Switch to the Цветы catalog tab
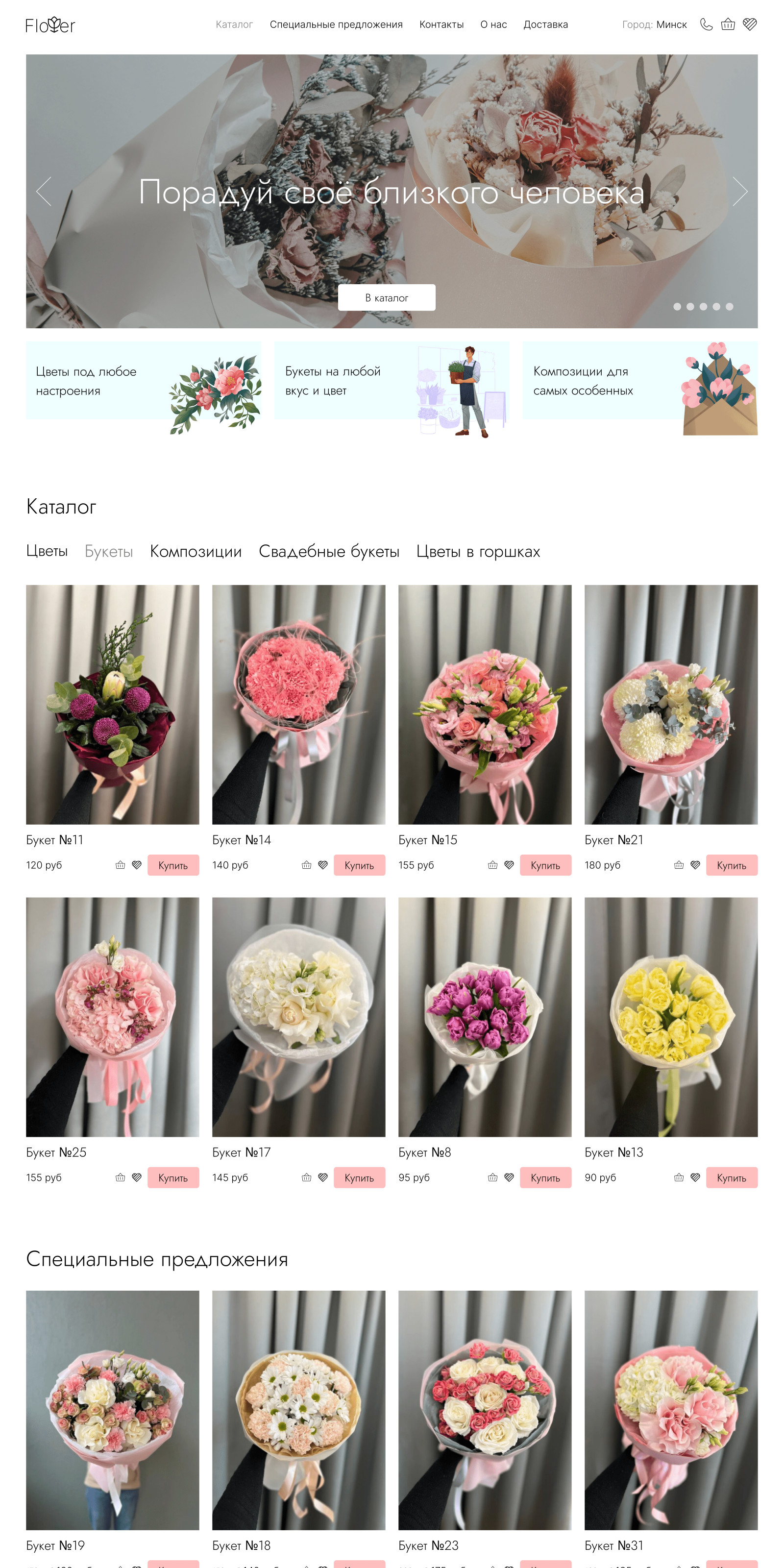The height and width of the screenshot is (1568, 784). tap(47, 551)
